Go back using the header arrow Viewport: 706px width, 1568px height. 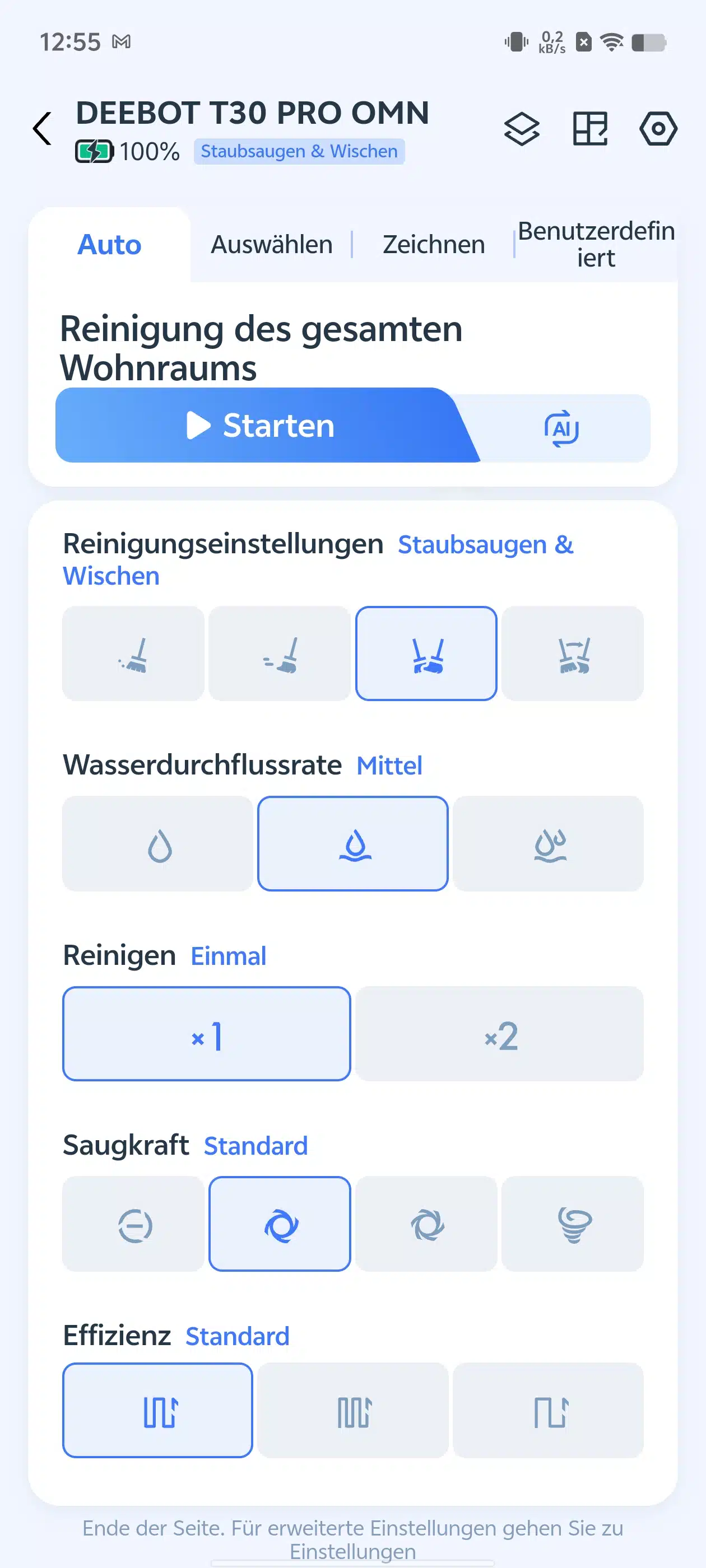coord(41,129)
